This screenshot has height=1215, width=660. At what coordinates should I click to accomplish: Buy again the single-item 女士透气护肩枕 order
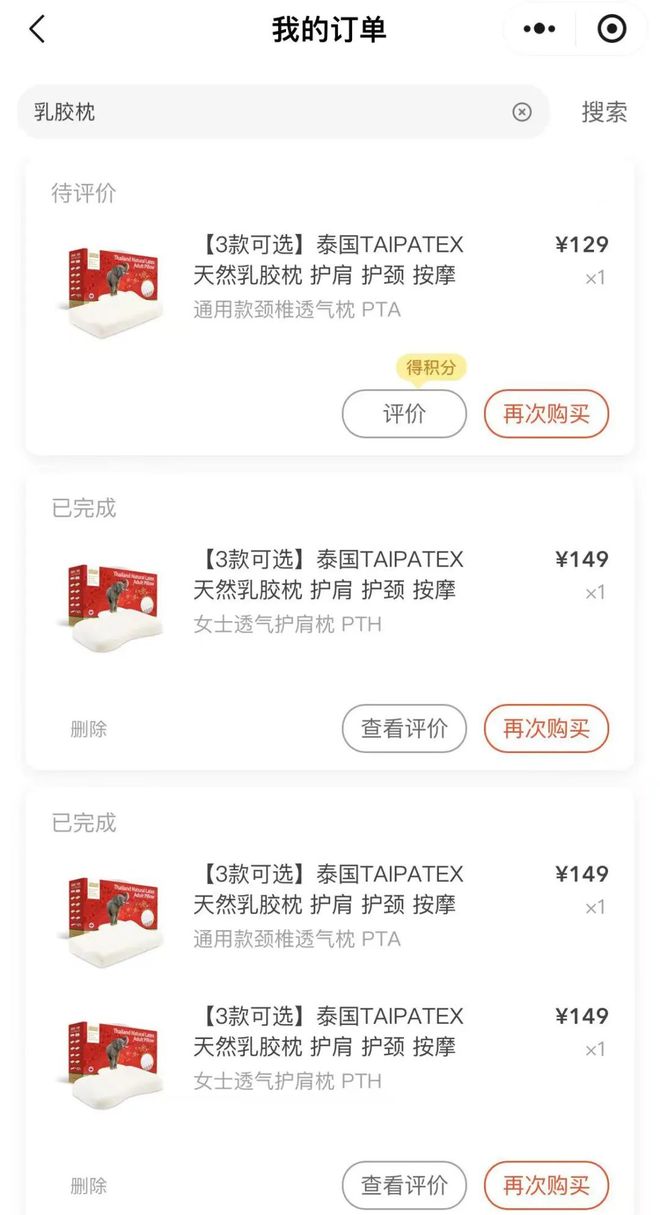546,729
